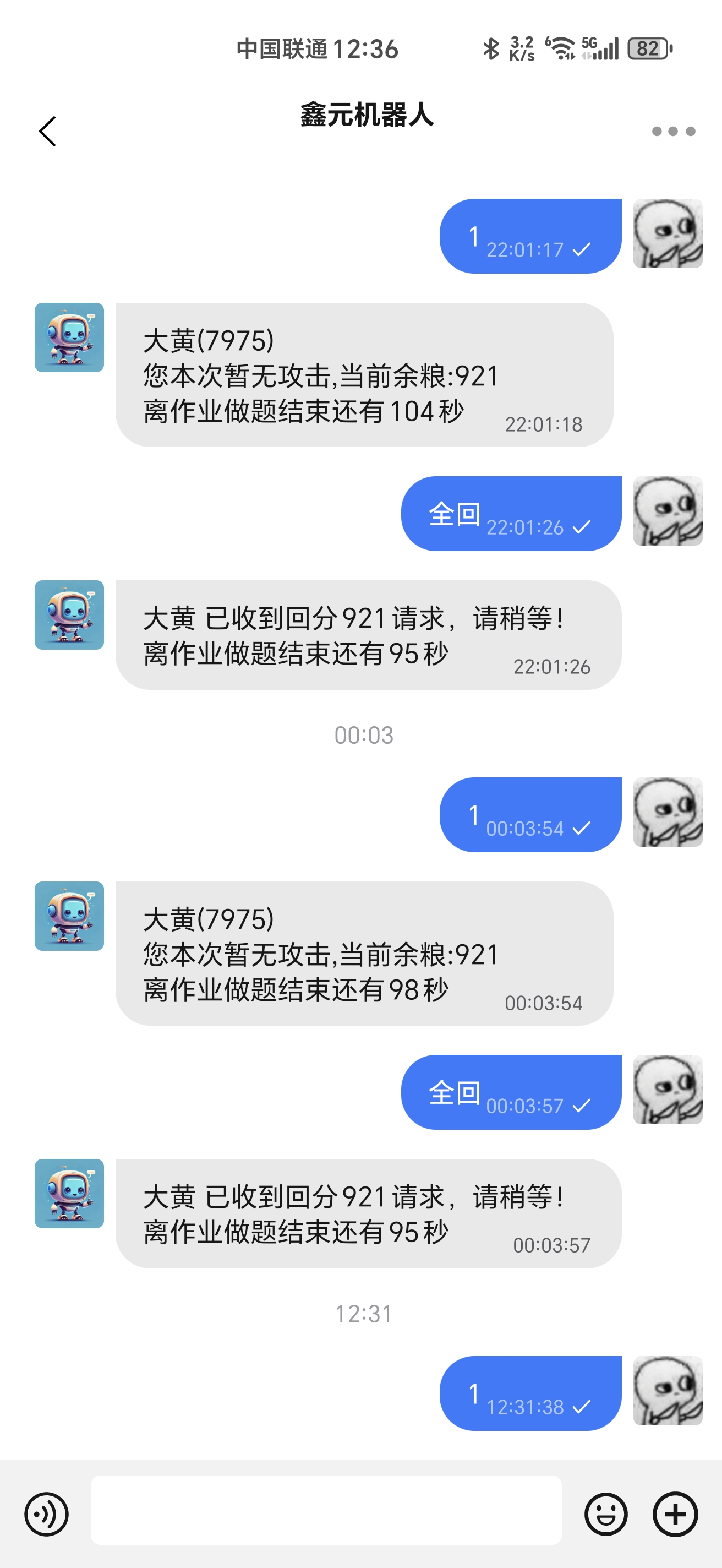
Task: Open the three-dot chat options menu
Action: [x=672, y=132]
